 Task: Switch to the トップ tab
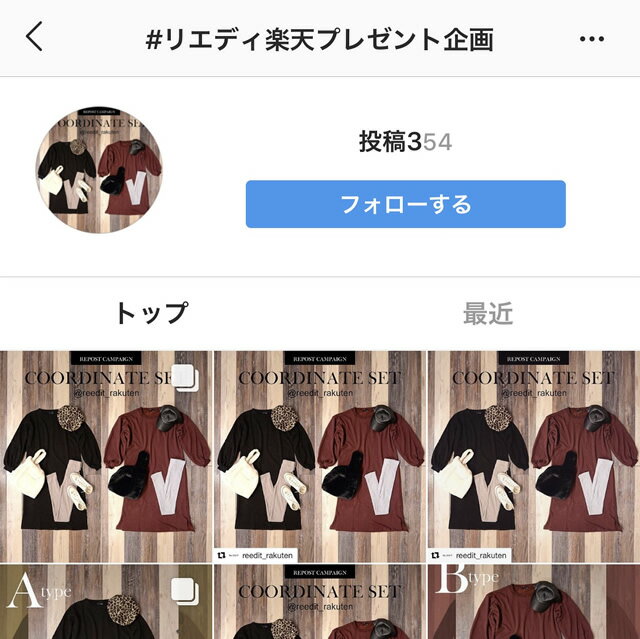151,313
